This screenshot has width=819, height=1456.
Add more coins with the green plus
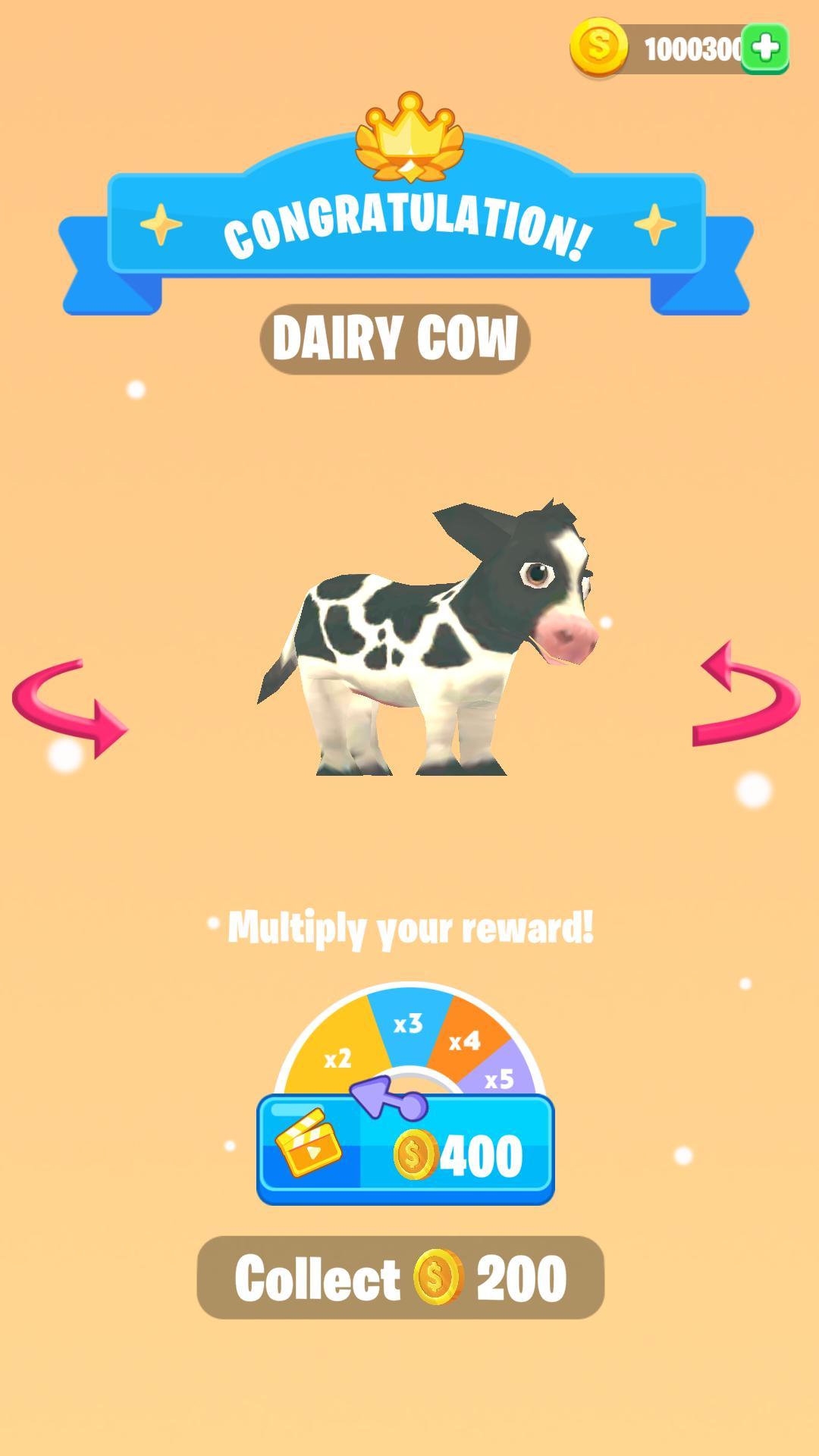pos(765,49)
